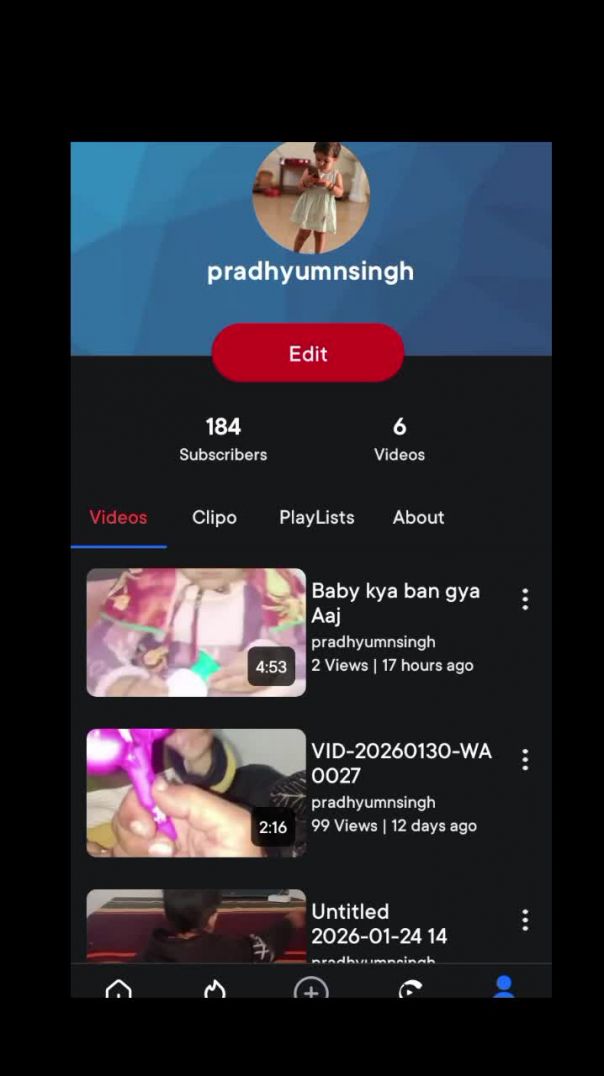
Task: Select the About tab
Action: coord(418,517)
